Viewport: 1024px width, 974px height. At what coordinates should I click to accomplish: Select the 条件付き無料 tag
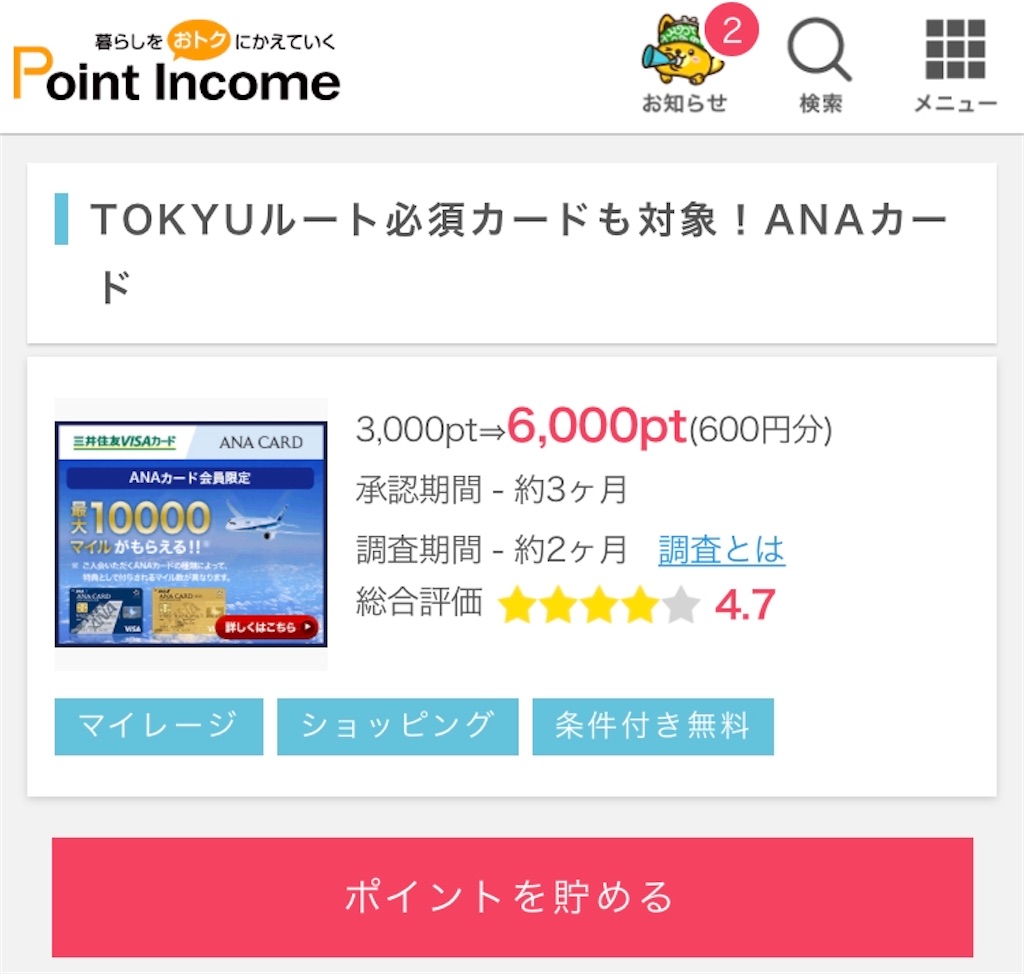[653, 726]
